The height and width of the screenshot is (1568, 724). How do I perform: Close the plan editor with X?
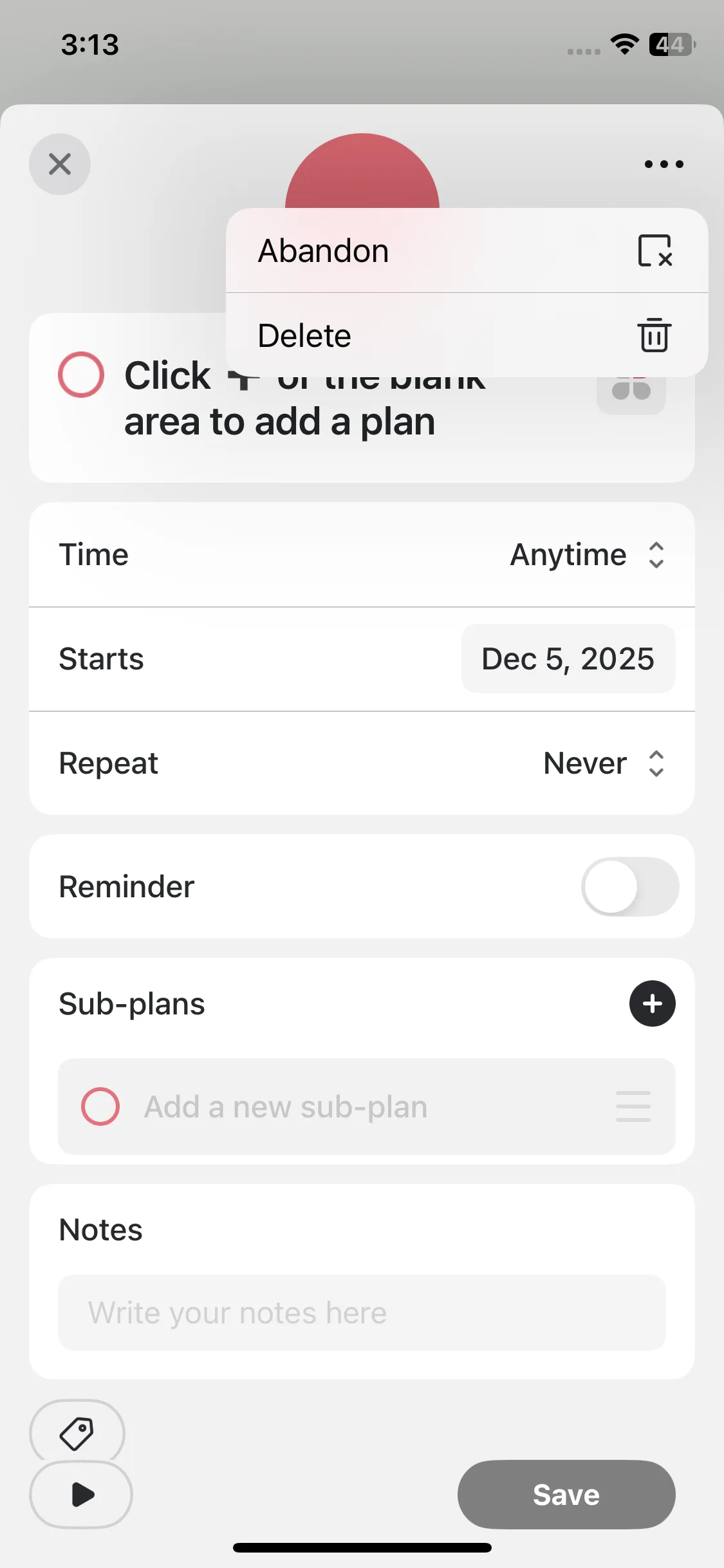coord(60,164)
